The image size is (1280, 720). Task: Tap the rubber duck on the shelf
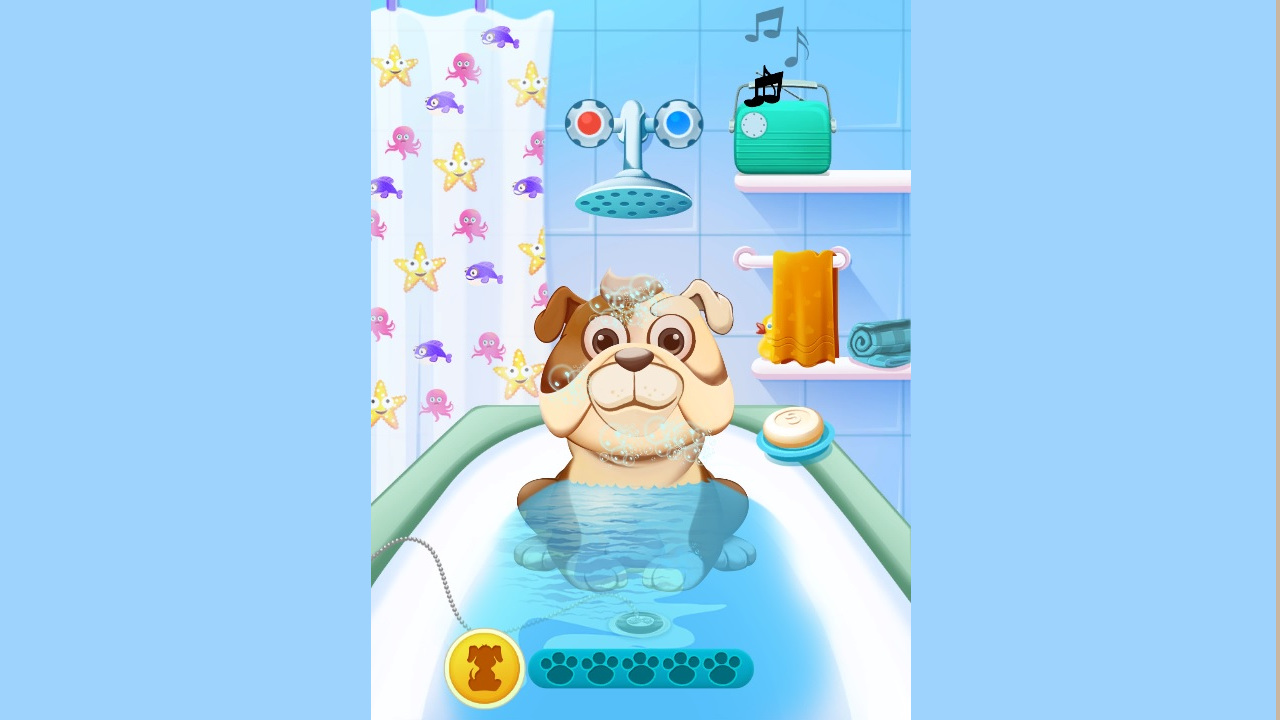(x=765, y=336)
